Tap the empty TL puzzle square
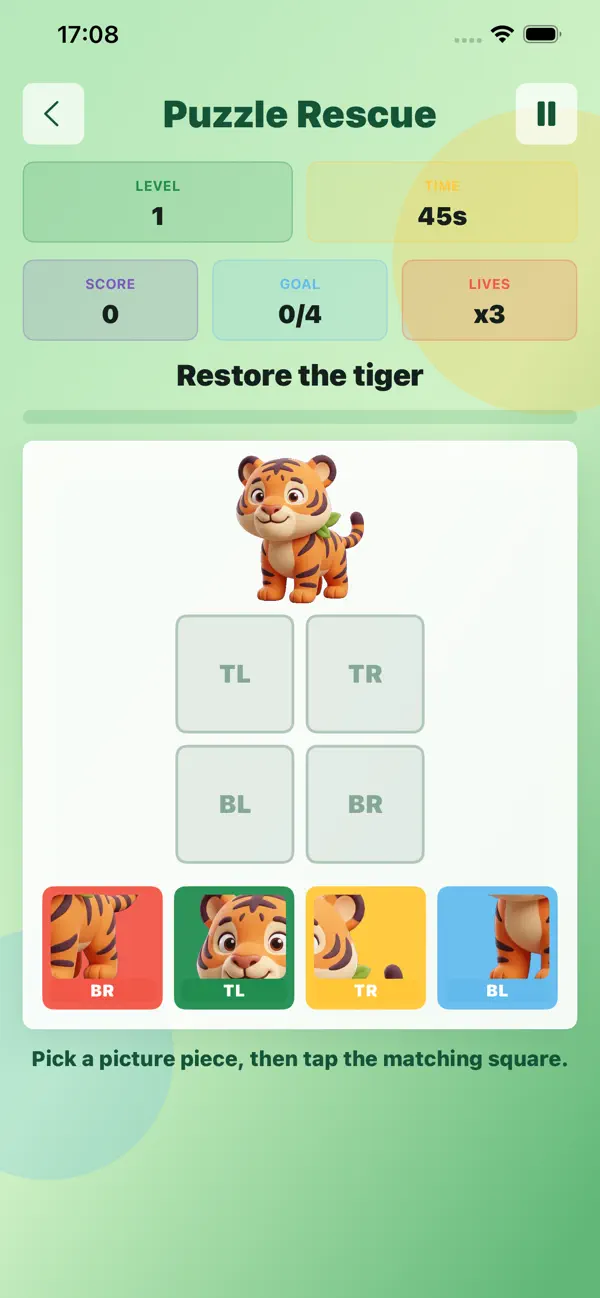Screen dimensions: 600x1298 [235, 674]
